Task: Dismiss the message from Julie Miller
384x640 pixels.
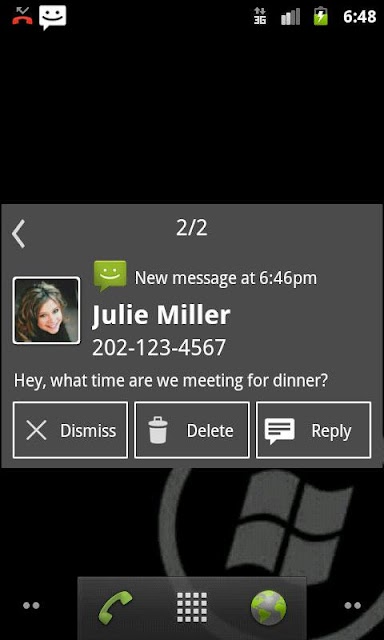Action: [x=70, y=430]
